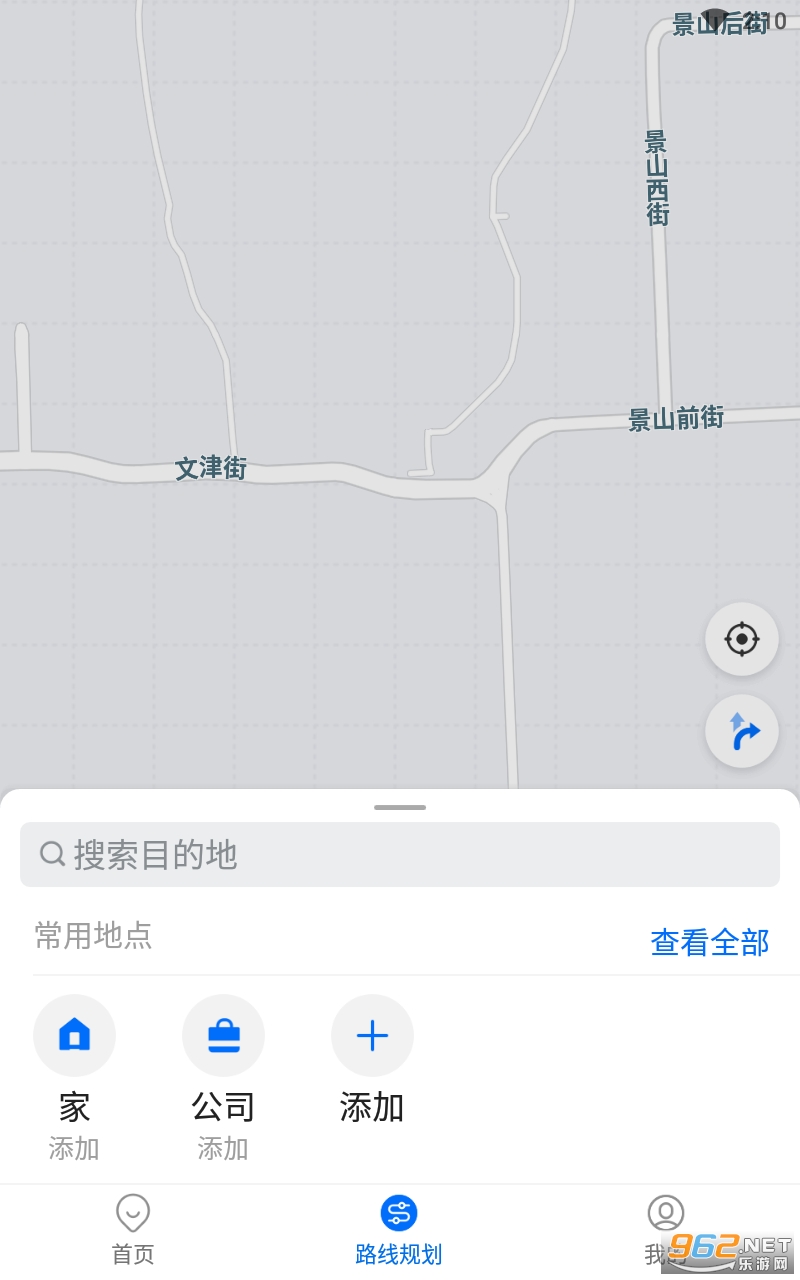Image resolution: width=800 pixels, height=1280 pixels.
Task: Add a company address via 公司
Action: [223, 1036]
